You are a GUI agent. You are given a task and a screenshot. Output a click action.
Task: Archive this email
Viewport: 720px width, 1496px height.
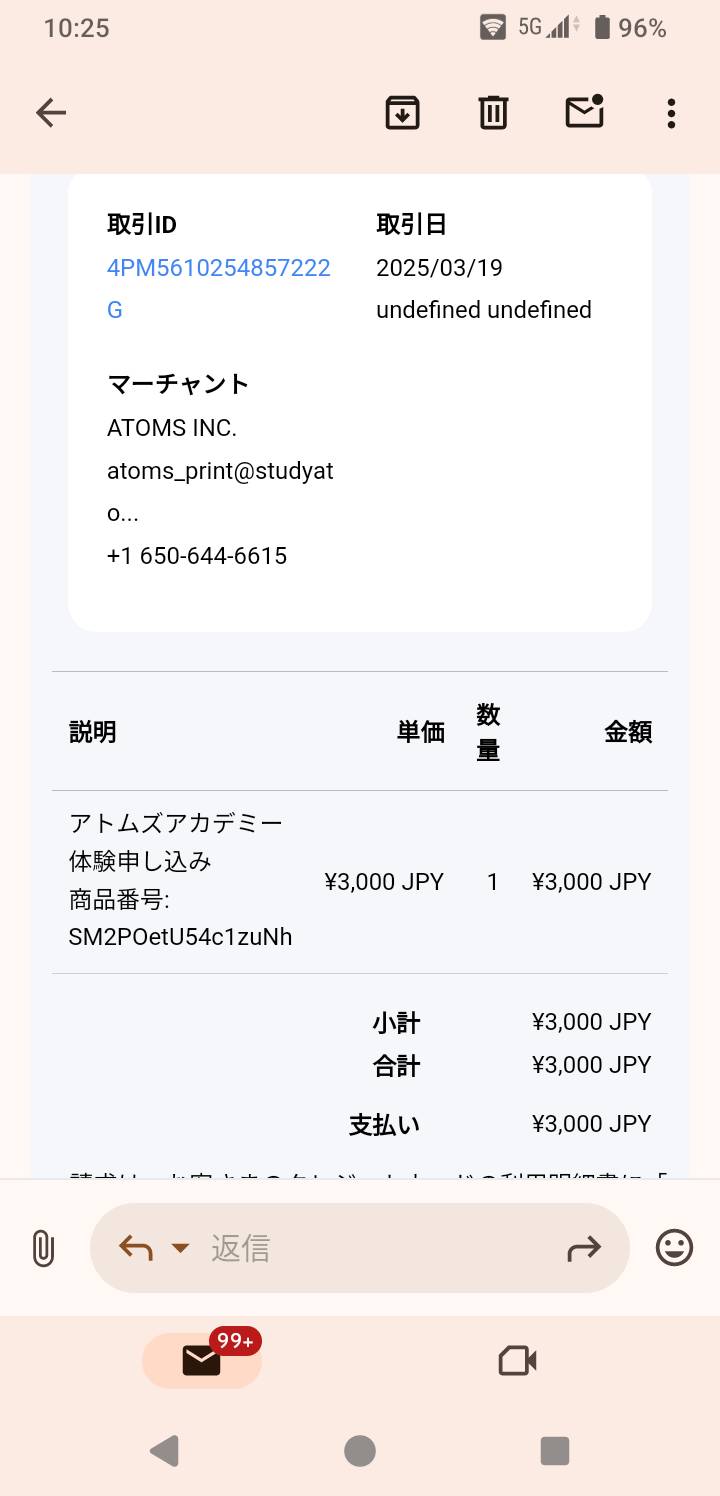[402, 113]
